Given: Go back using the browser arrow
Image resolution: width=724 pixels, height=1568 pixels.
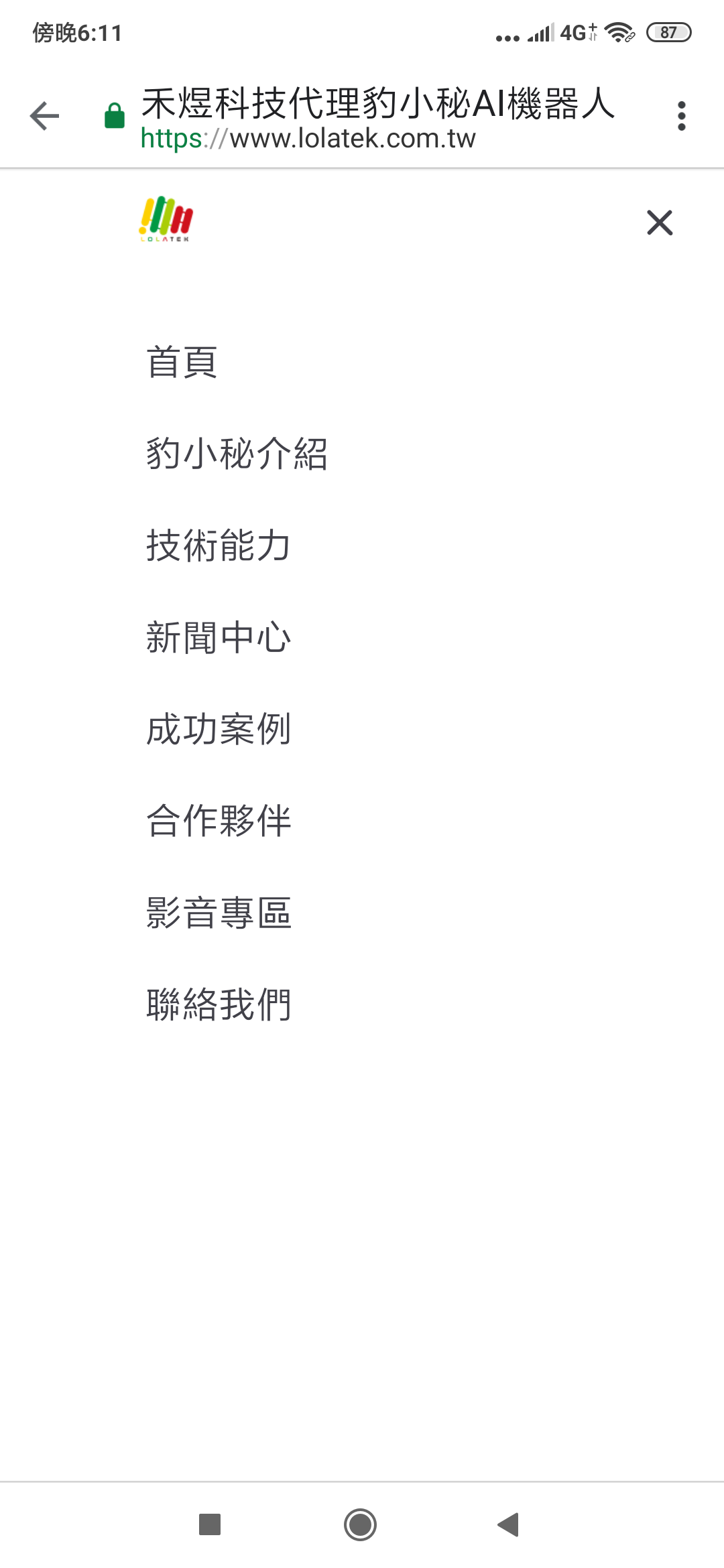Looking at the screenshot, I should pos(45,116).
